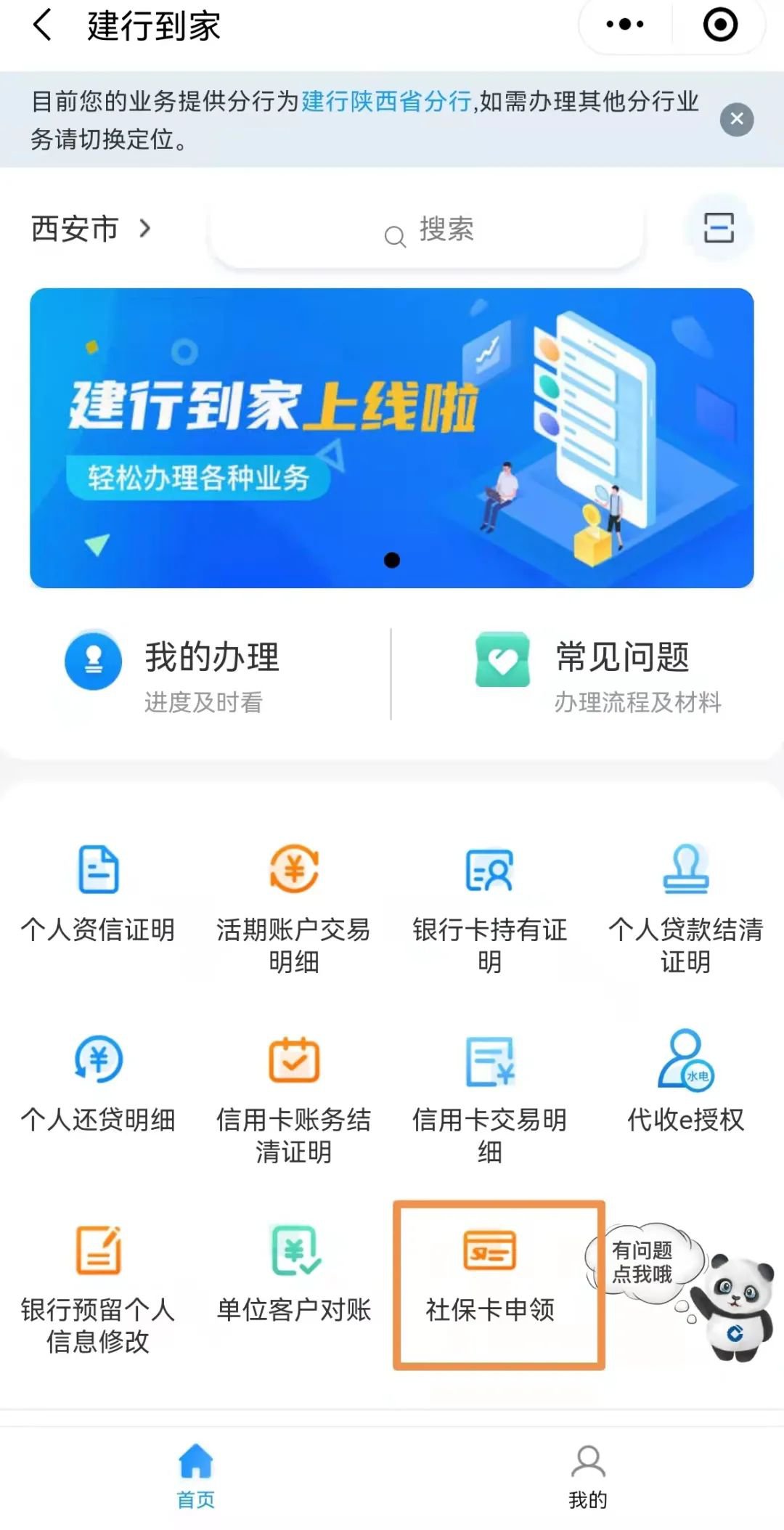Dismiss the branch location notice
784x1530 pixels.
point(736,119)
